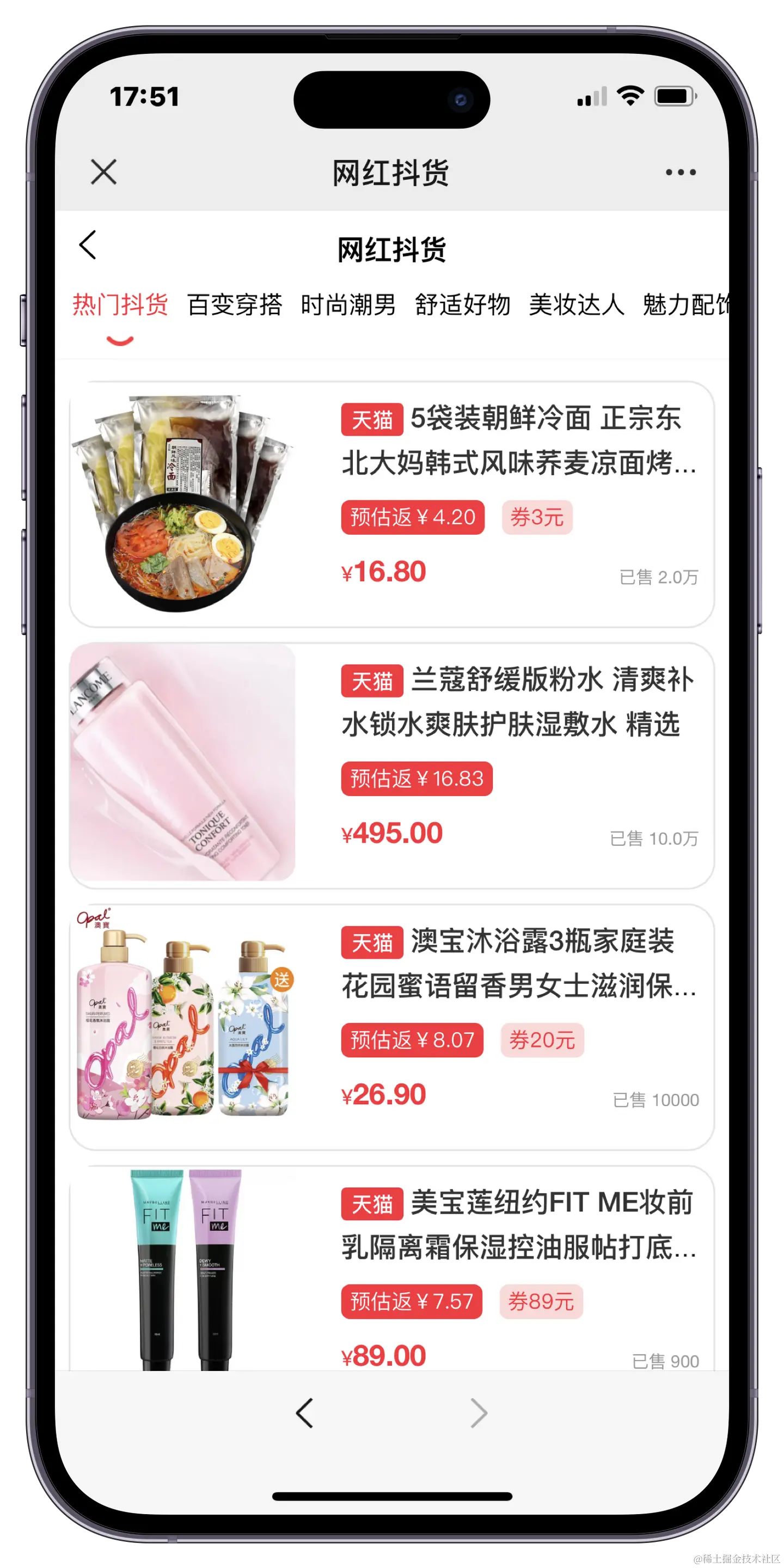Tap the bottom forward navigation arrow

[x=479, y=1413]
